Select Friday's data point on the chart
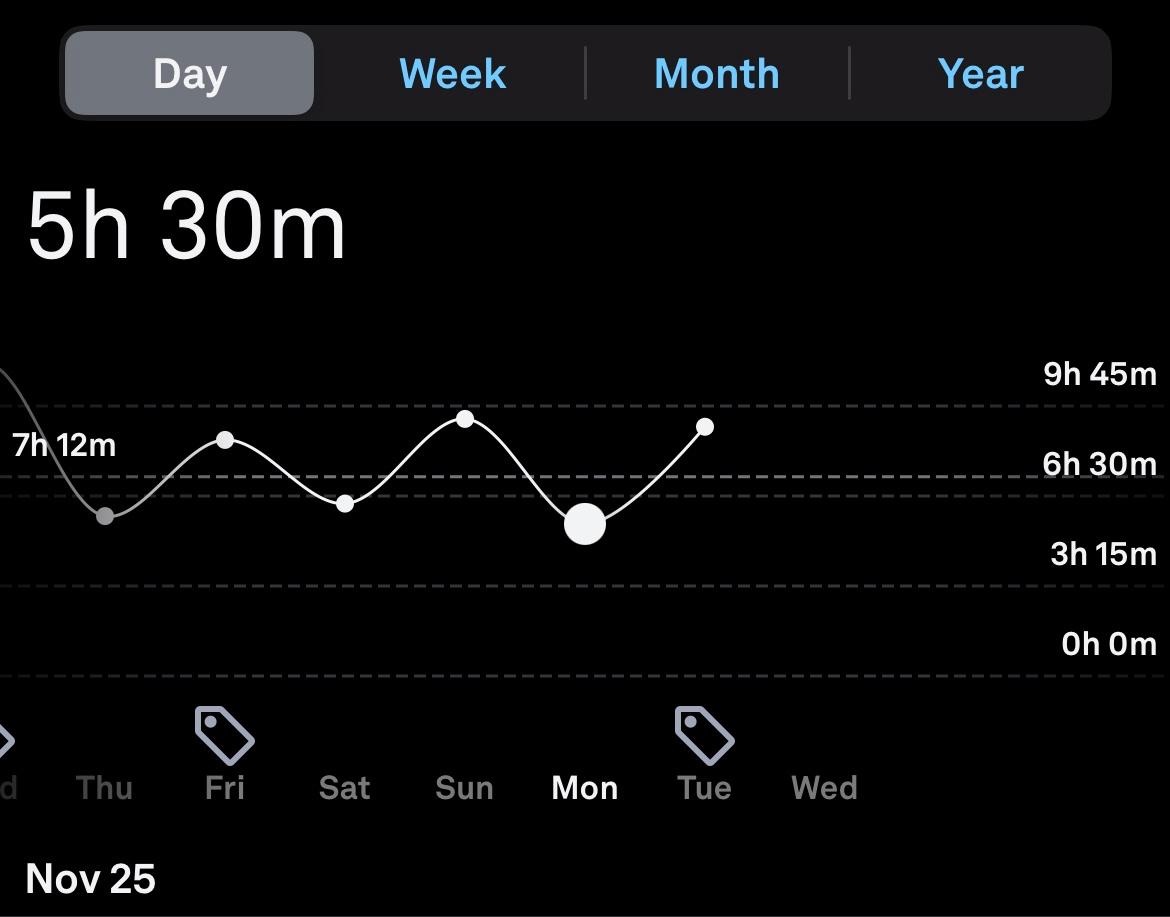Image resolution: width=1170 pixels, height=917 pixels. 225,439
